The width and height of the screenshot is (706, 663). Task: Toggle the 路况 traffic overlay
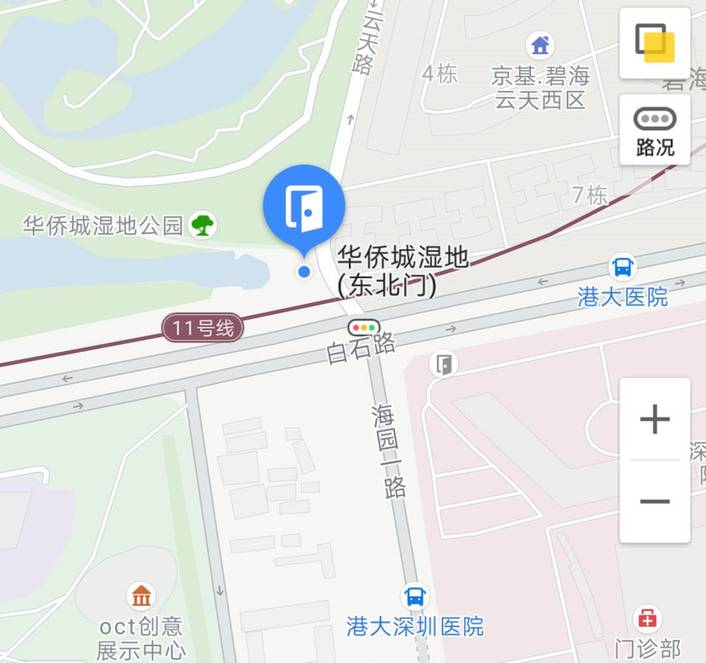pyautogui.click(x=655, y=130)
